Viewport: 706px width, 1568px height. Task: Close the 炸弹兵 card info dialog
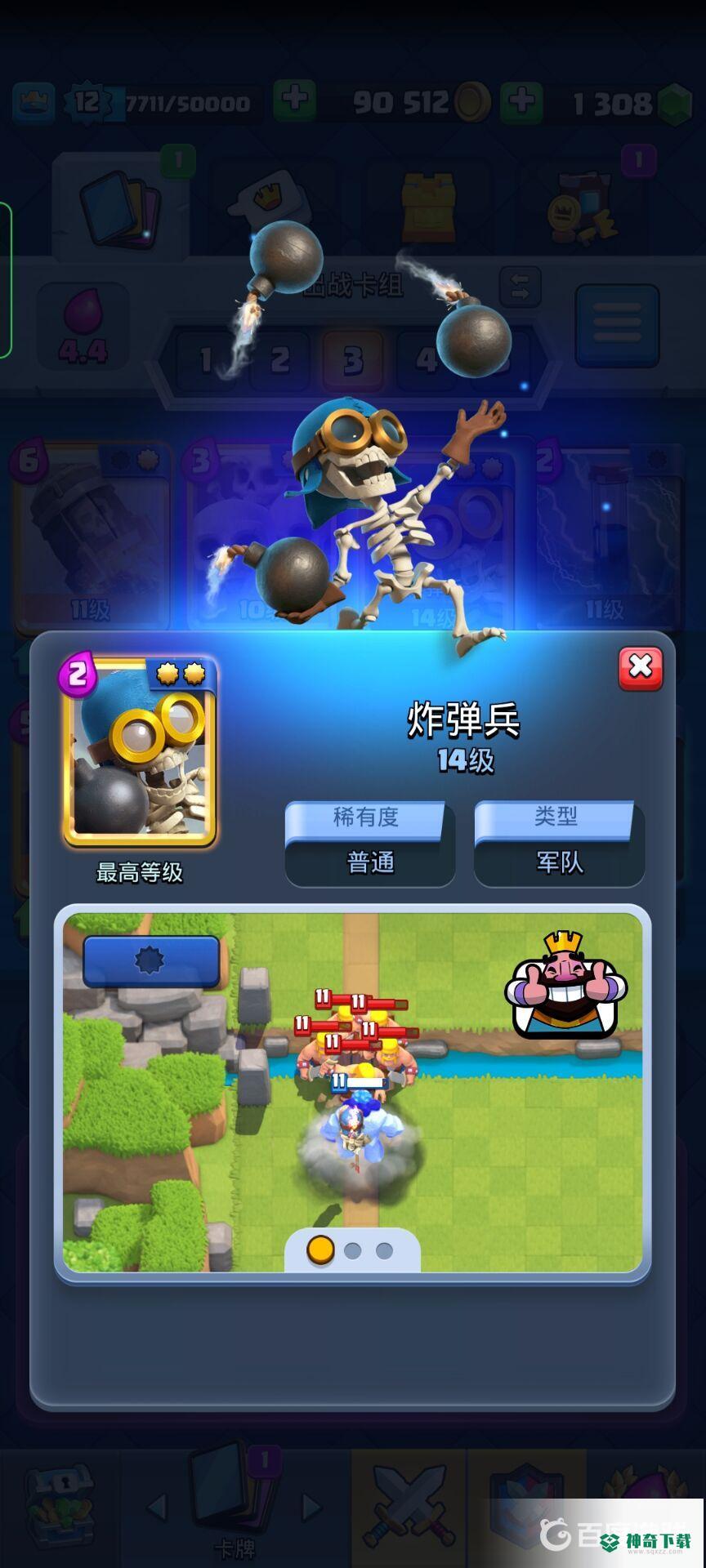(x=640, y=668)
